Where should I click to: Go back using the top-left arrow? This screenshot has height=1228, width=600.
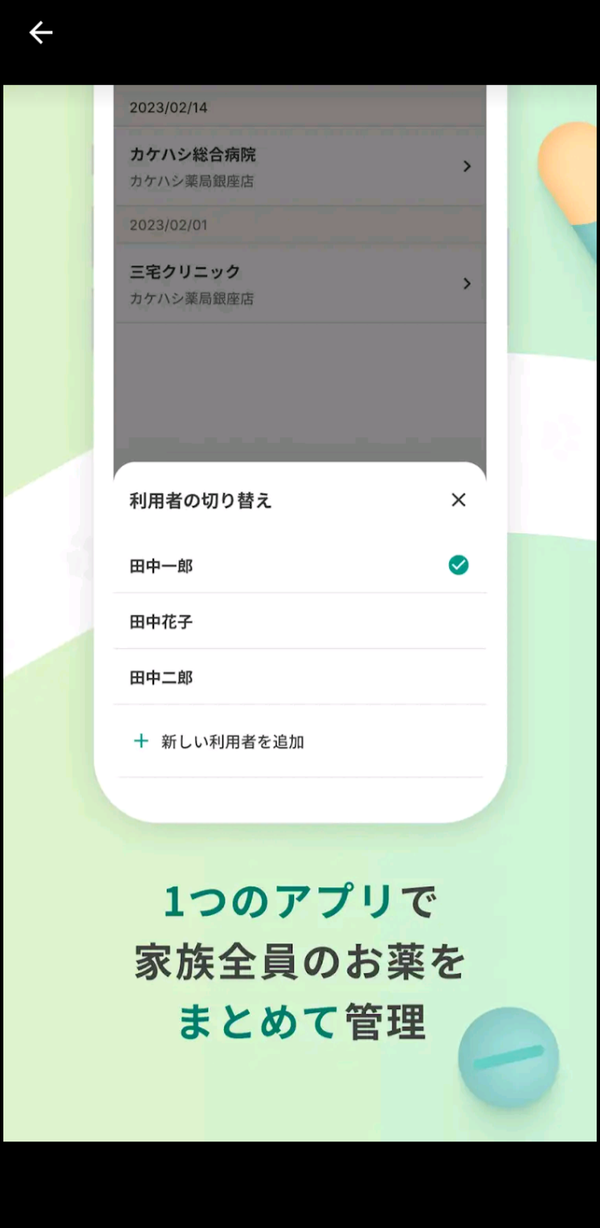40,33
